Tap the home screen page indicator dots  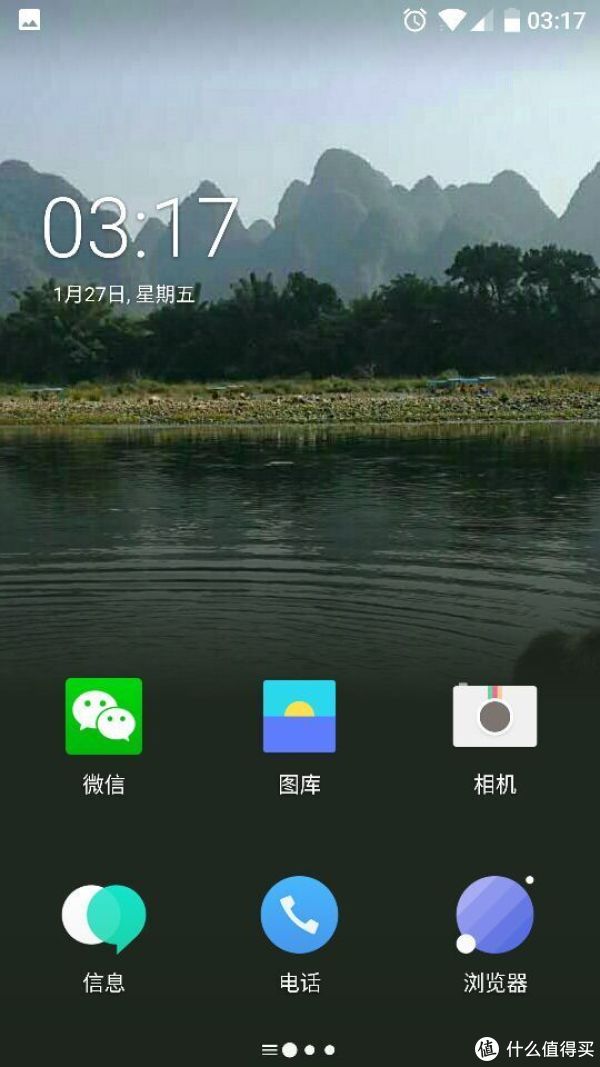299,1050
